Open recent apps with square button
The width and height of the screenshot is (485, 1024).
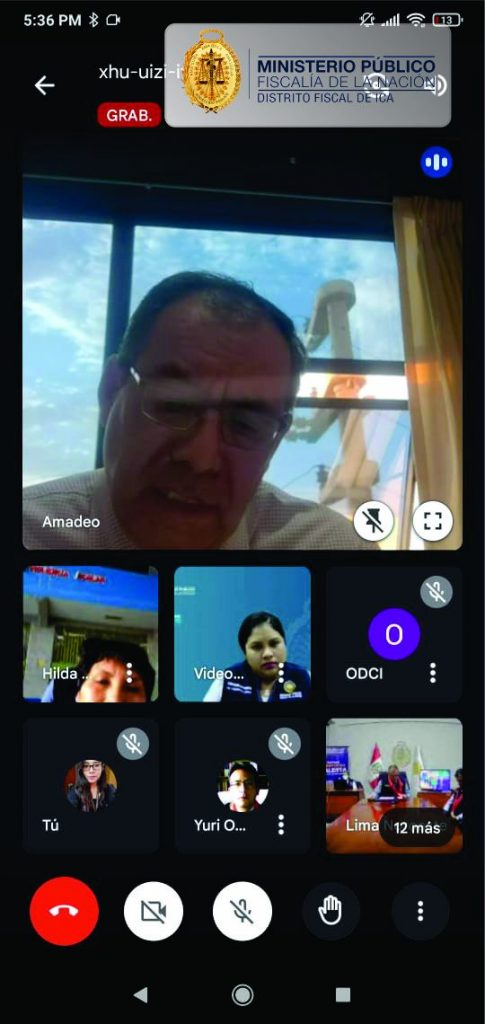(x=343, y=995)
